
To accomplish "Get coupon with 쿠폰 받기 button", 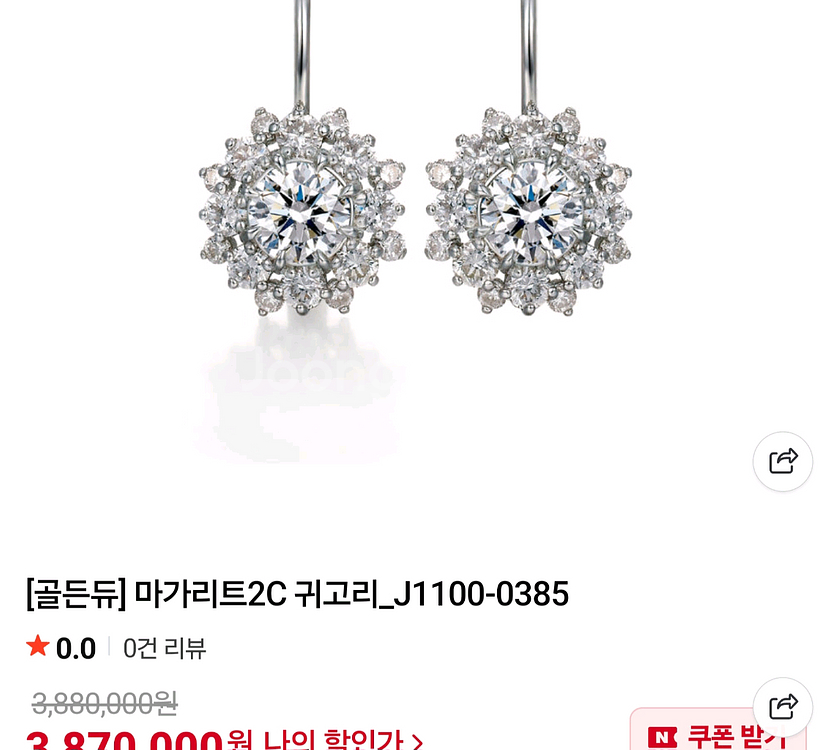I will point(717,736).
